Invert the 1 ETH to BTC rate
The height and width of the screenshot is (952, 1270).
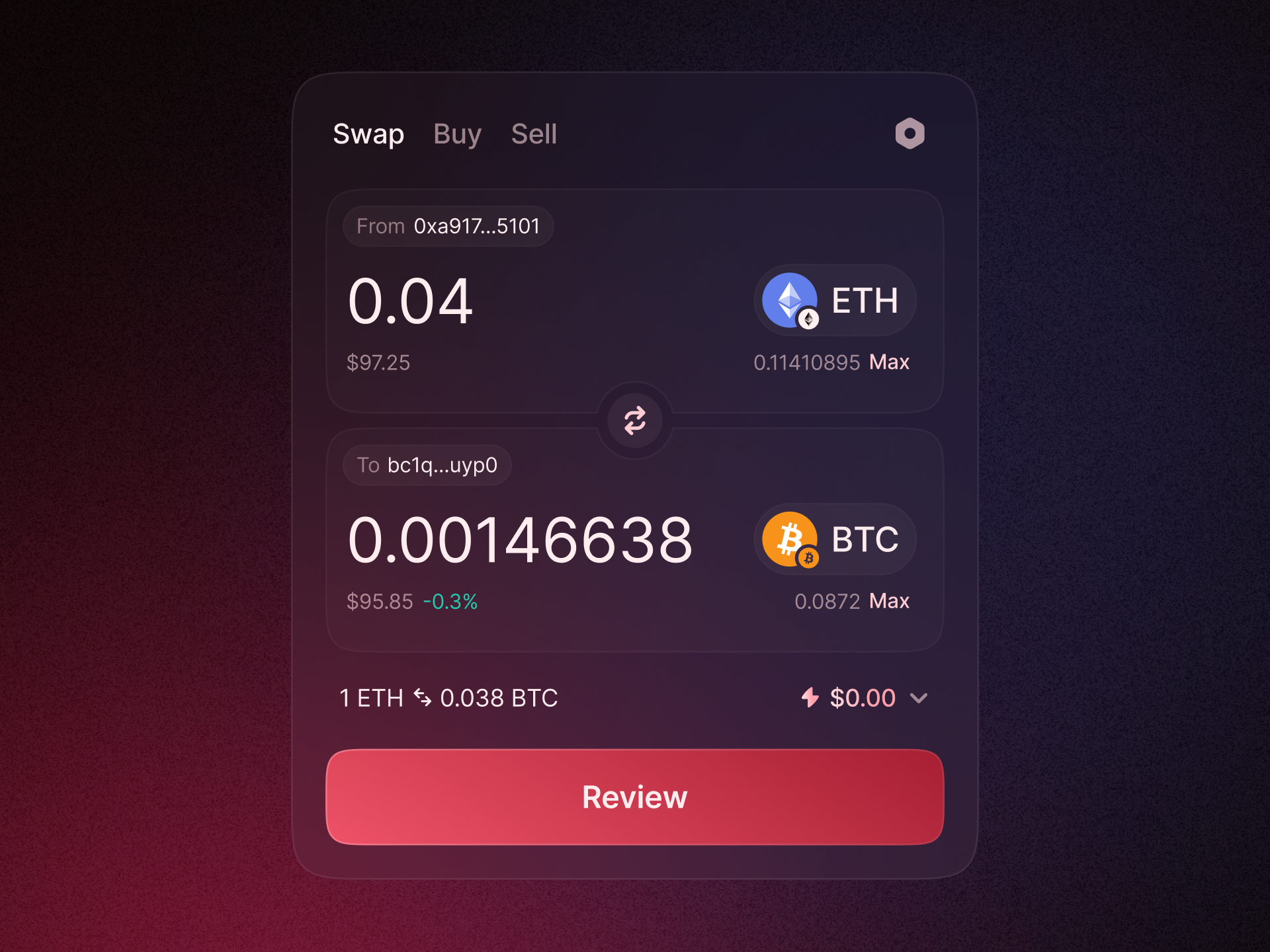click(x=423, y=697)
